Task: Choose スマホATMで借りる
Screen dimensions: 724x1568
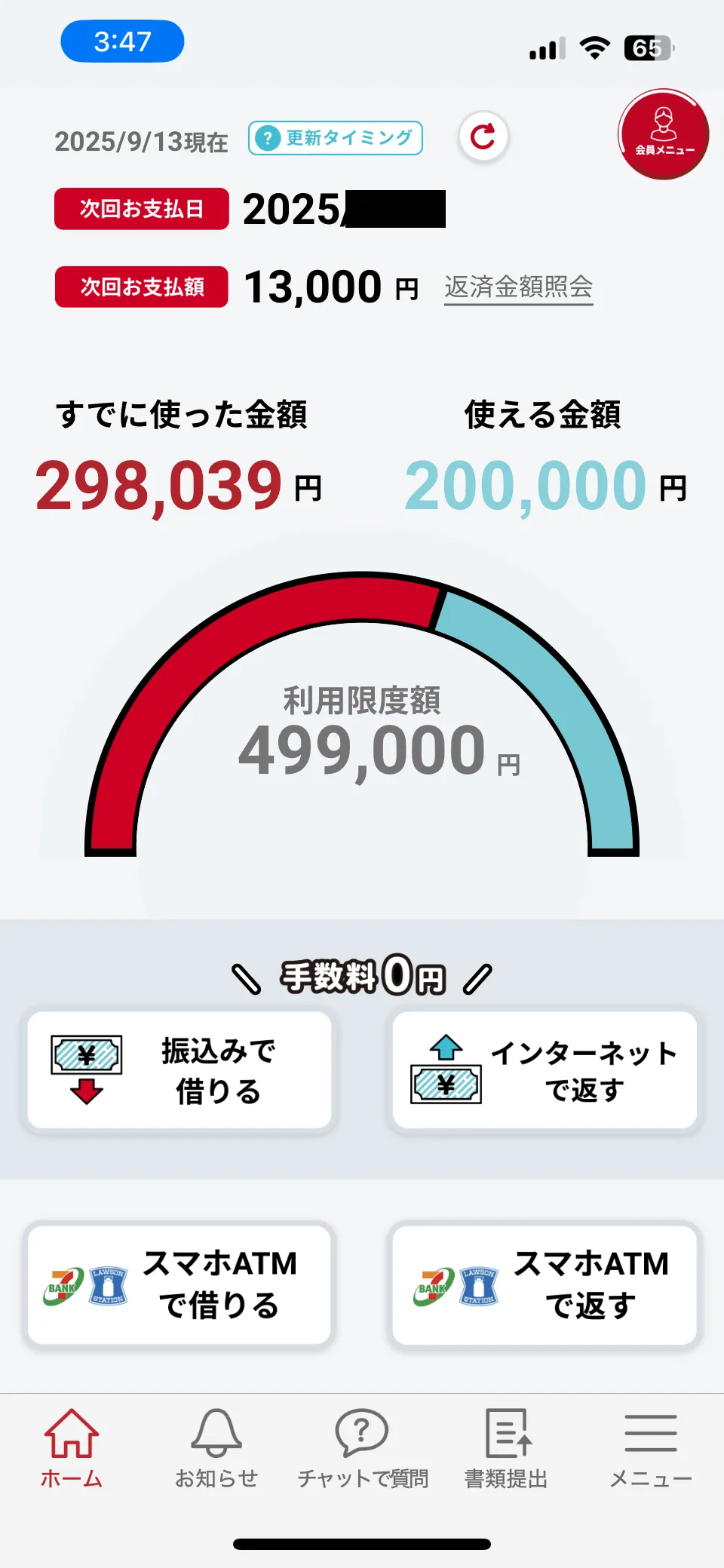Action: pos(179,1284)
